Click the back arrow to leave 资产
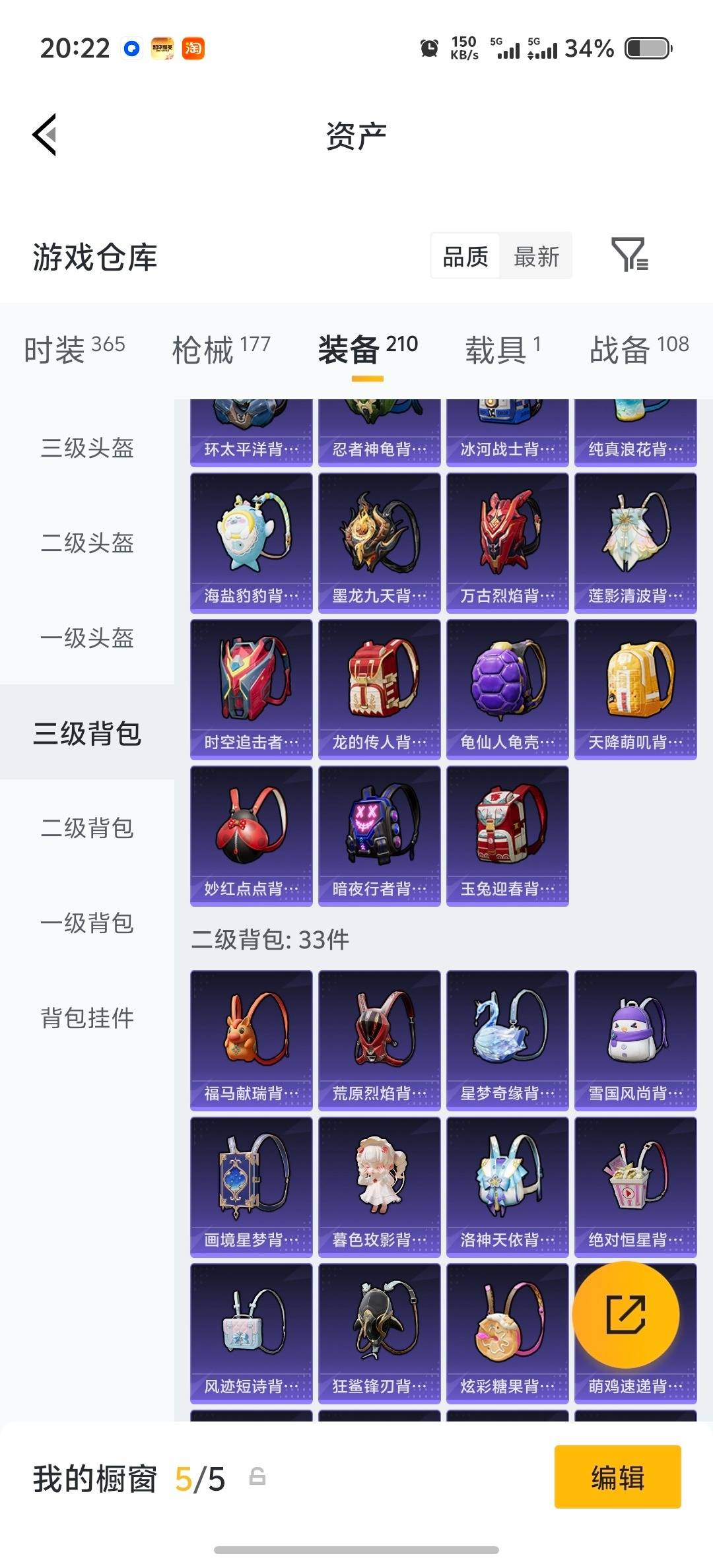The width and height of the screenshot is (713, 1568). click(x=44, y=135)
